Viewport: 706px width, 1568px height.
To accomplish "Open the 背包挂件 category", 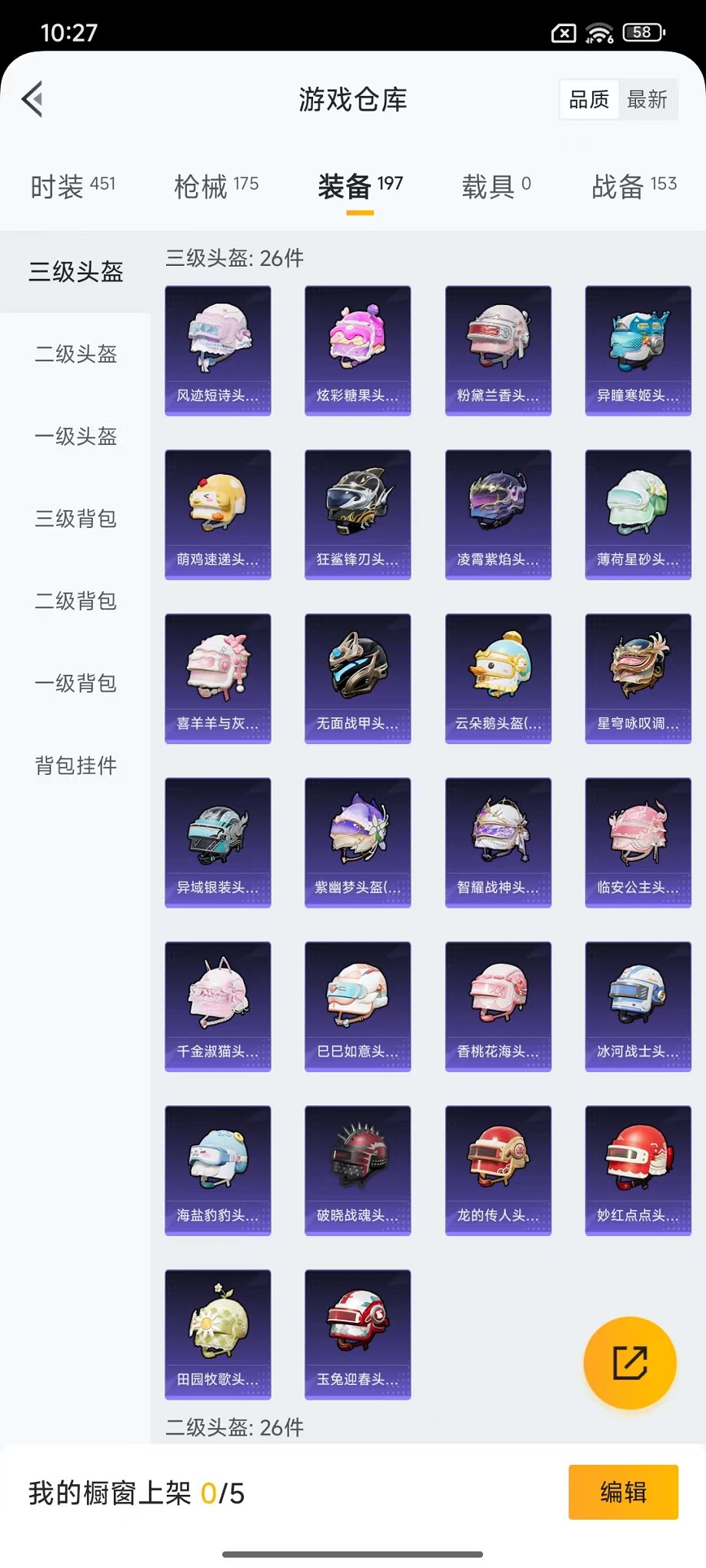I will coord(75,766).
